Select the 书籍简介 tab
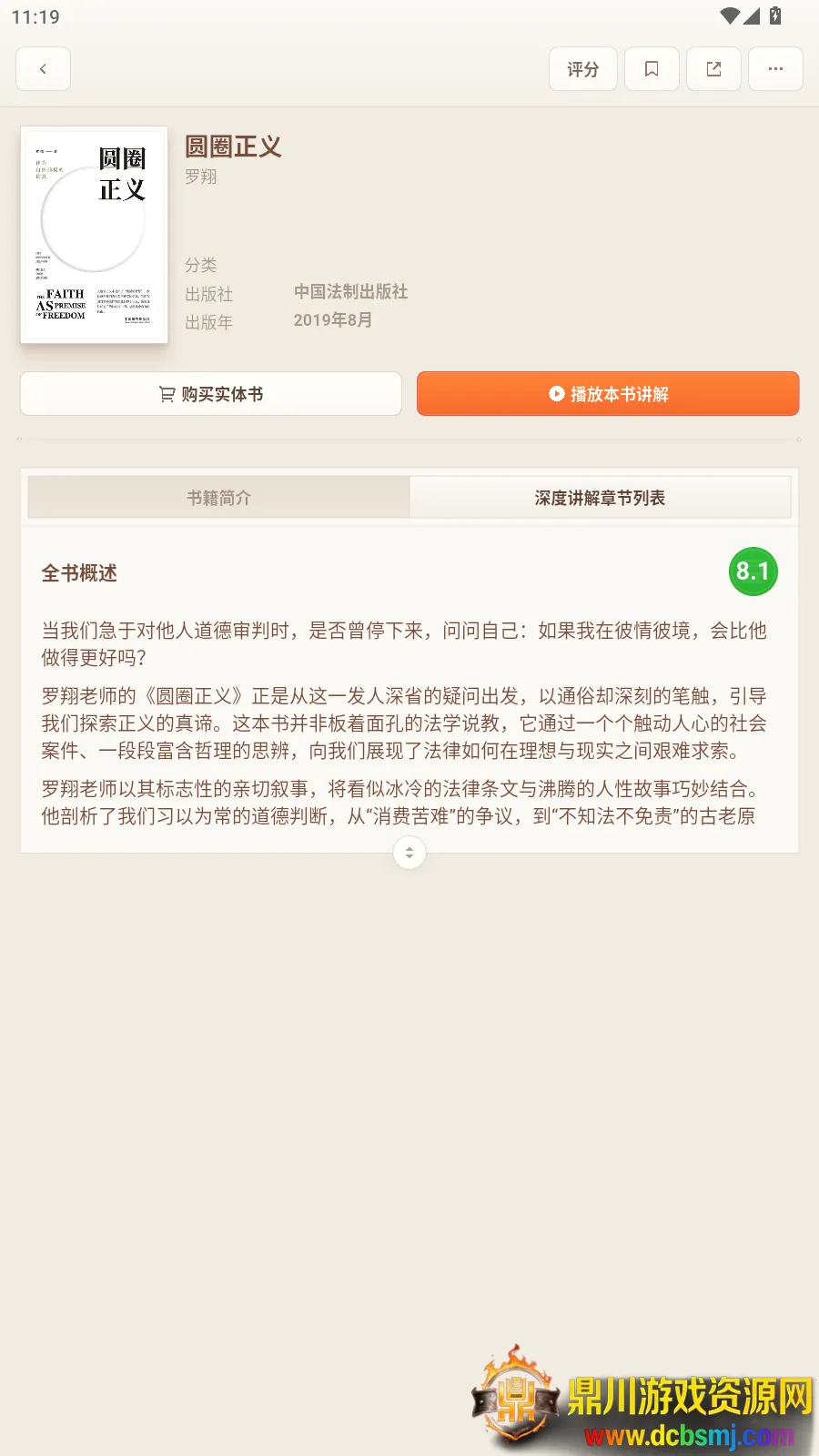Image resolution: width=819 pixels, height=1456 pixels. [217, 498]
